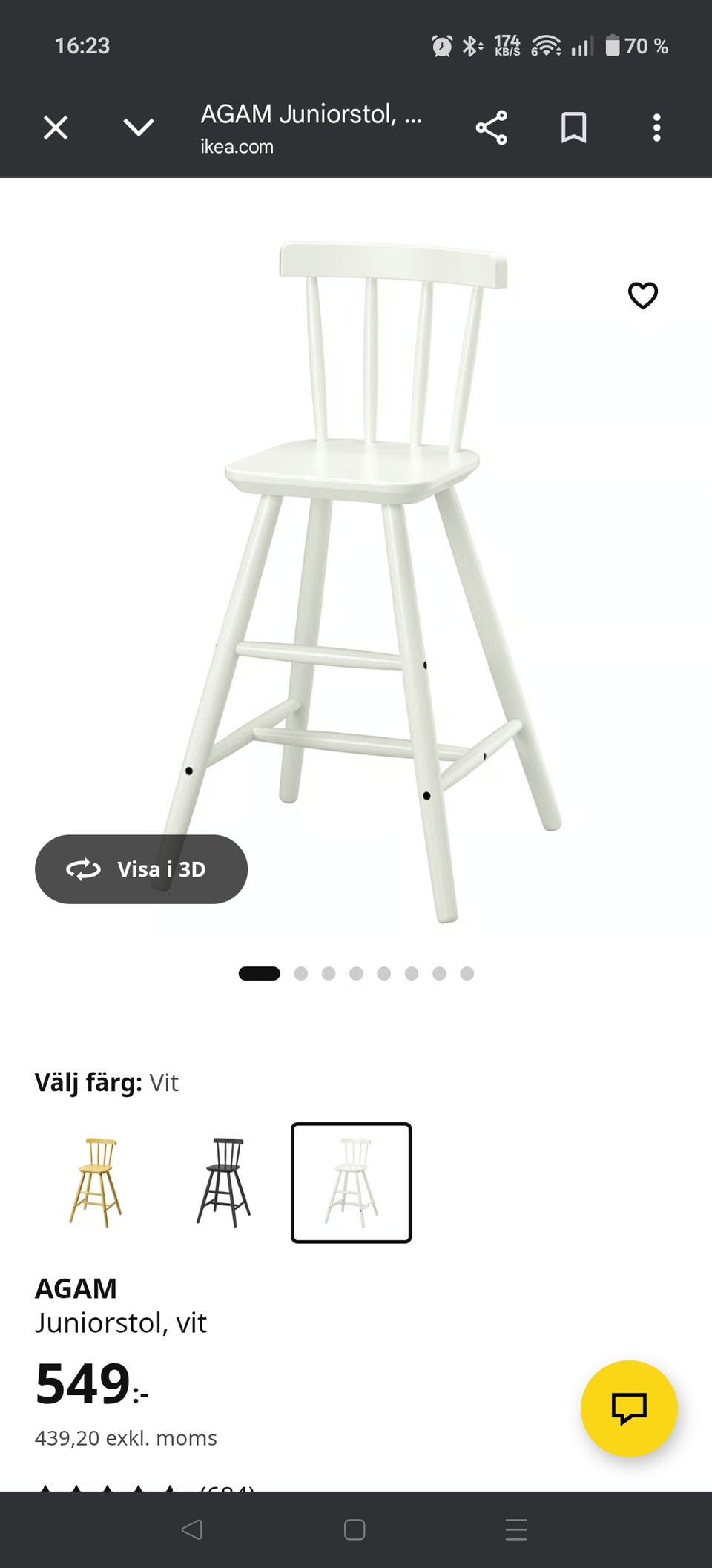Tap the Visa i 3D button
712x1568 pixels.
point(141,869)
